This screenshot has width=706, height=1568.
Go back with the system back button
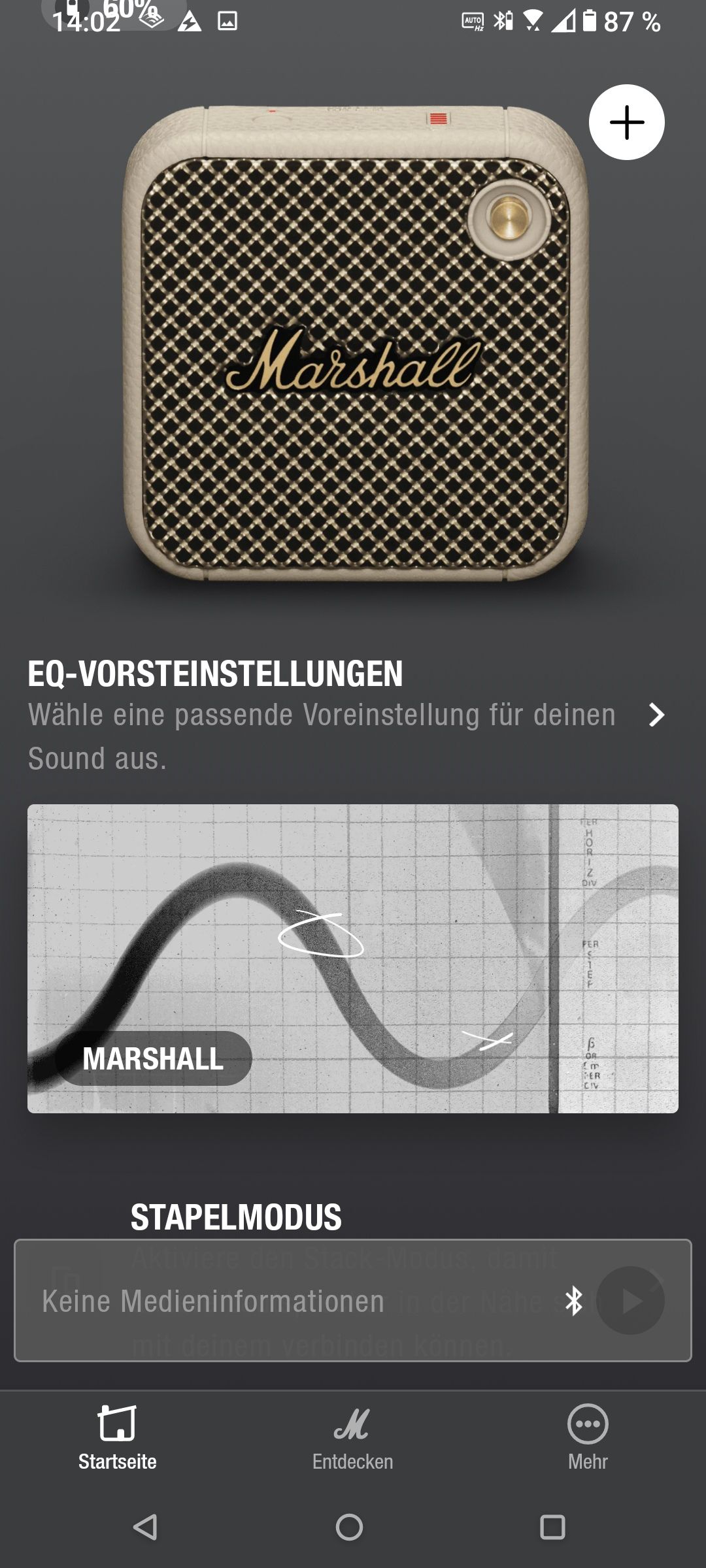(145, 1527)
